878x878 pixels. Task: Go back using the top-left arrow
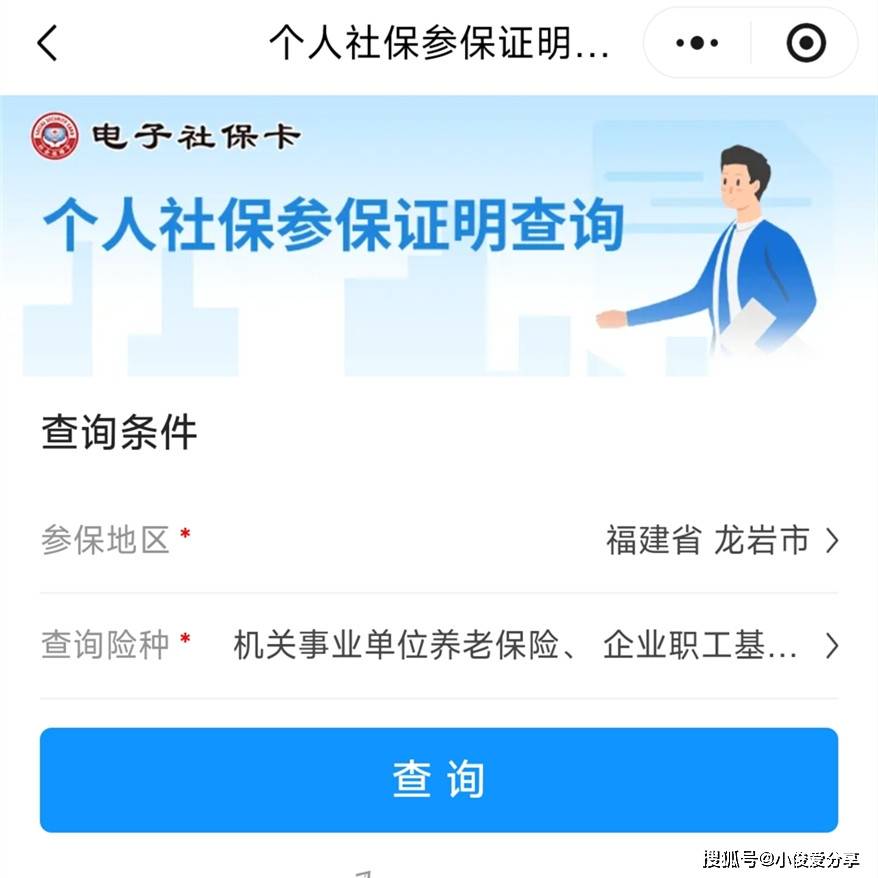(x=47, y=43)
